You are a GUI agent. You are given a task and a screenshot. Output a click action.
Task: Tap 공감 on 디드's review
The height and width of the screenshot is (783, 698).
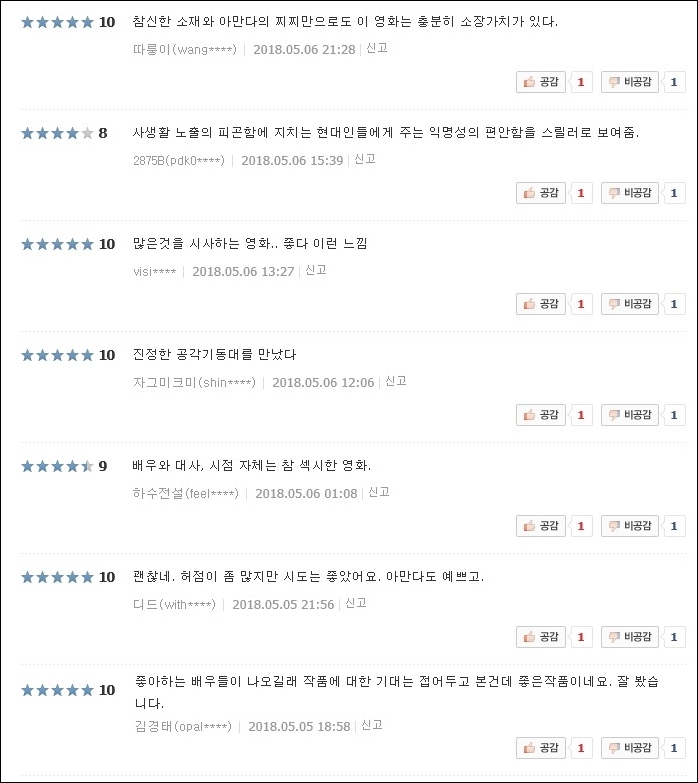[541, 637]
